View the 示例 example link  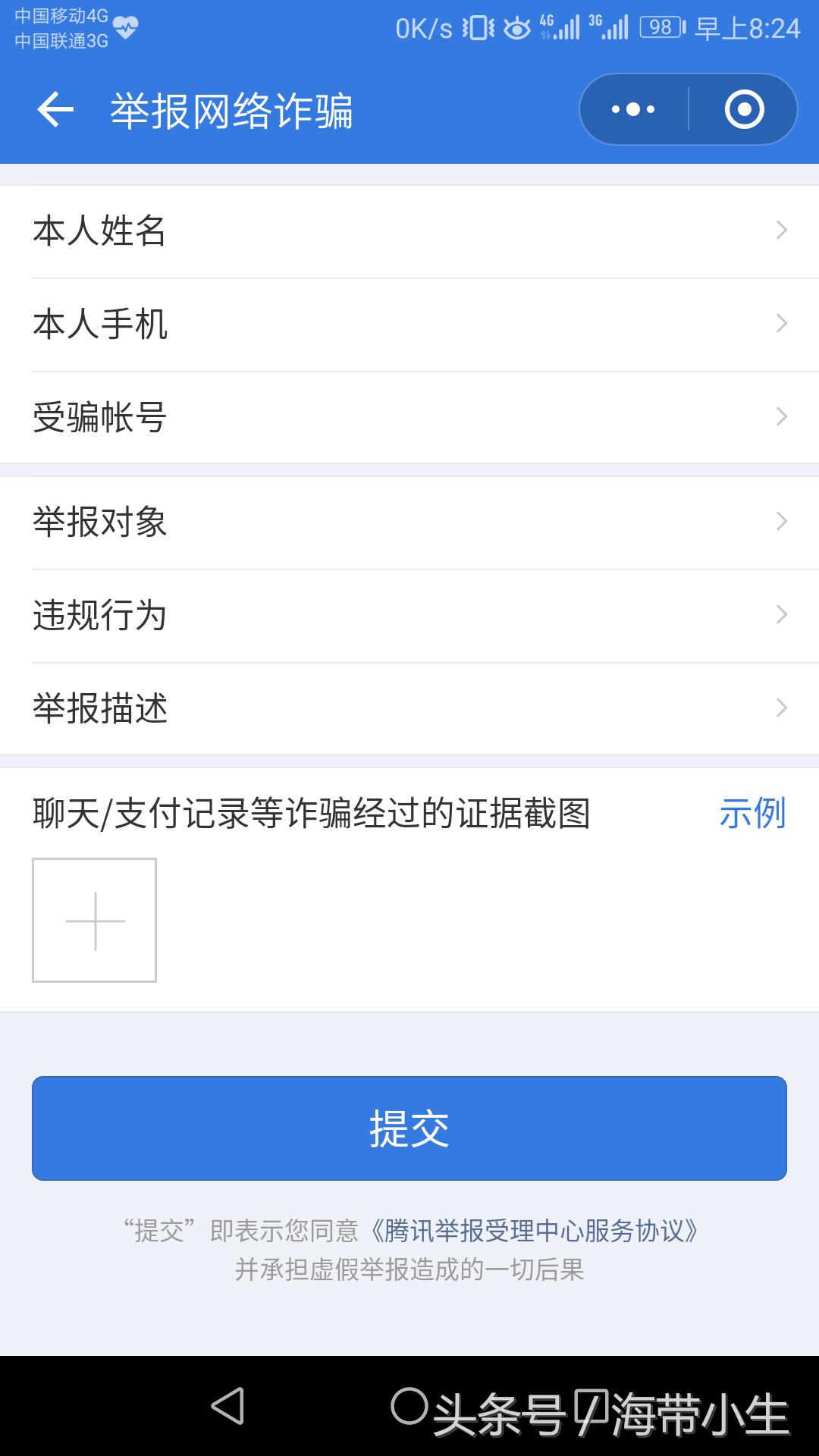click(753, 813)
